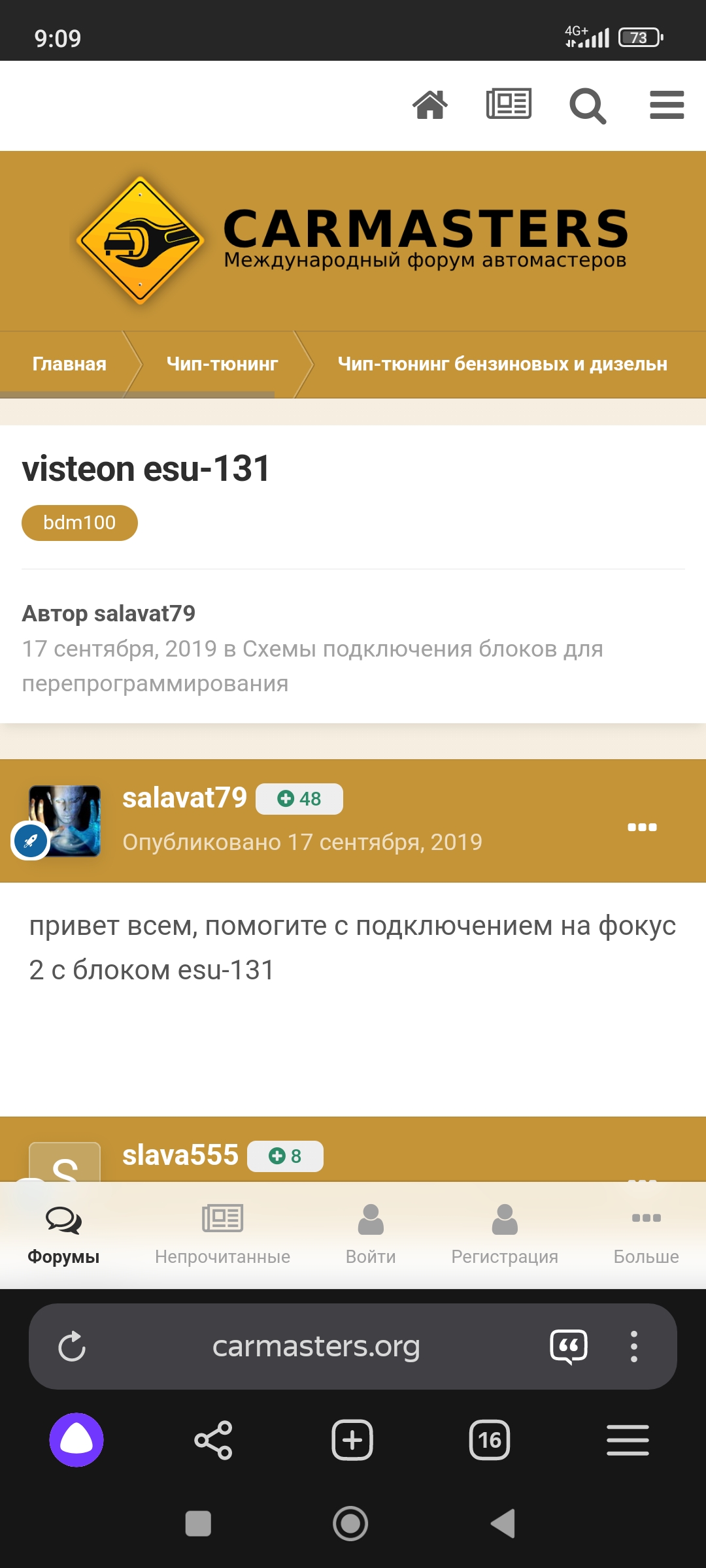Screen dimensions: 706x1568
Task: Open the home icon in the top bar
Action: point(430,105)
